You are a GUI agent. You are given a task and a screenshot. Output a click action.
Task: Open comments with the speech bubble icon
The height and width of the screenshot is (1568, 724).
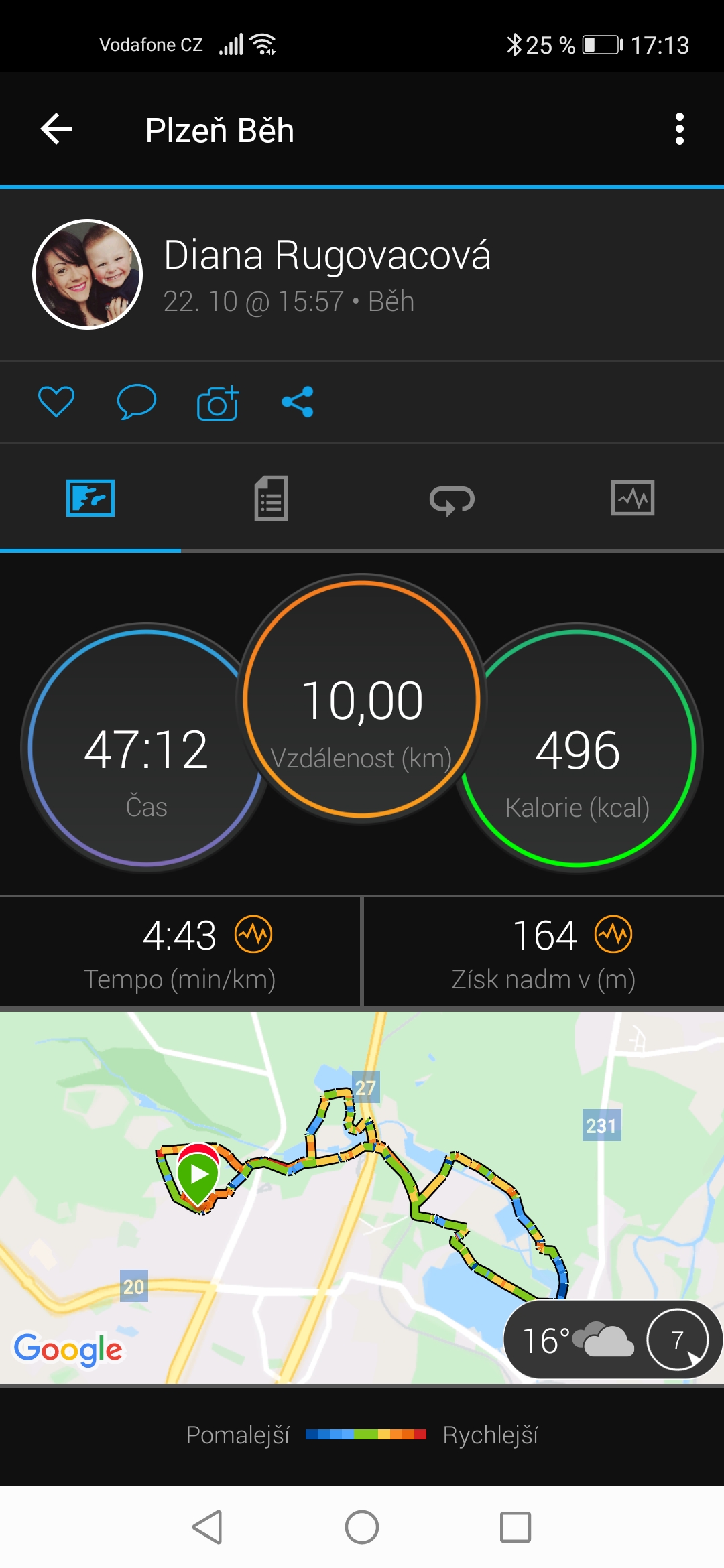[x=137, y=402]
